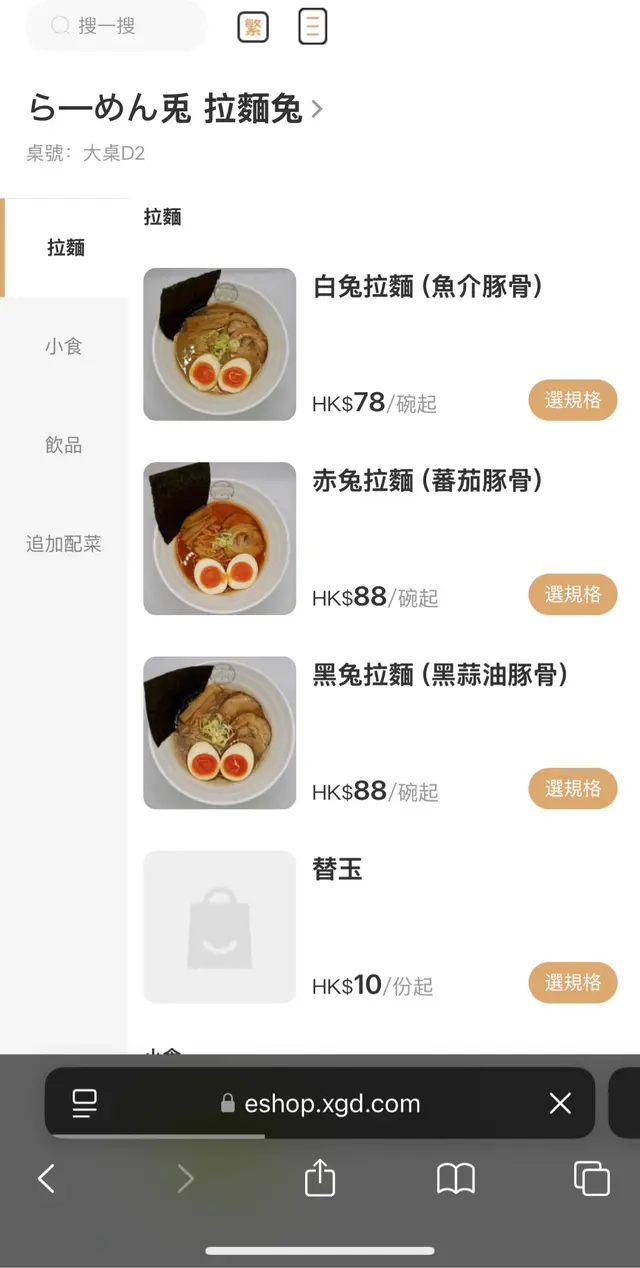Go back to the previous page
Viewport: 640px width, 1268px height.
[46, 1178]
